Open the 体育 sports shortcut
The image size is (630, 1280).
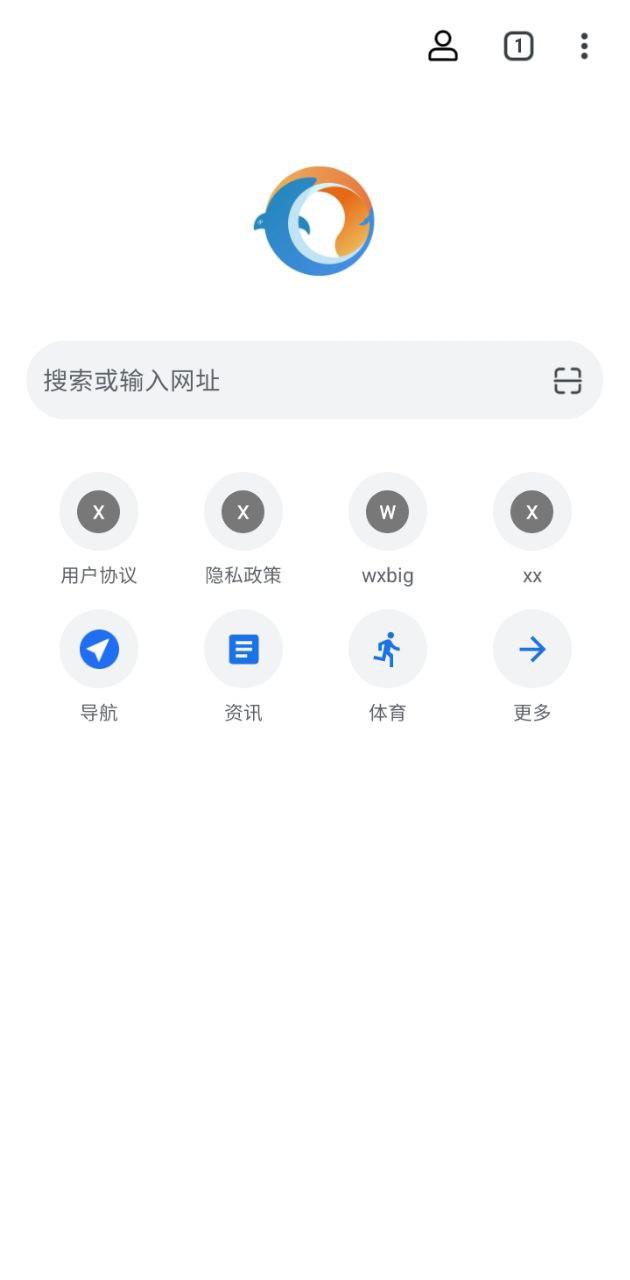coord(387,666)
